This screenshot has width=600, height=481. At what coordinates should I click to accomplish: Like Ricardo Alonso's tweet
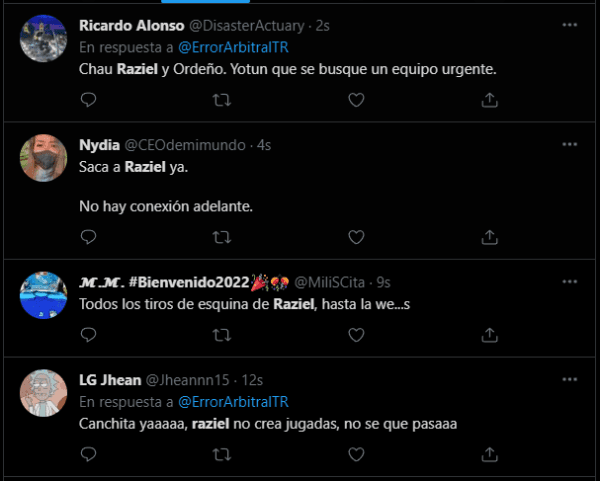[x=356, y=100]
